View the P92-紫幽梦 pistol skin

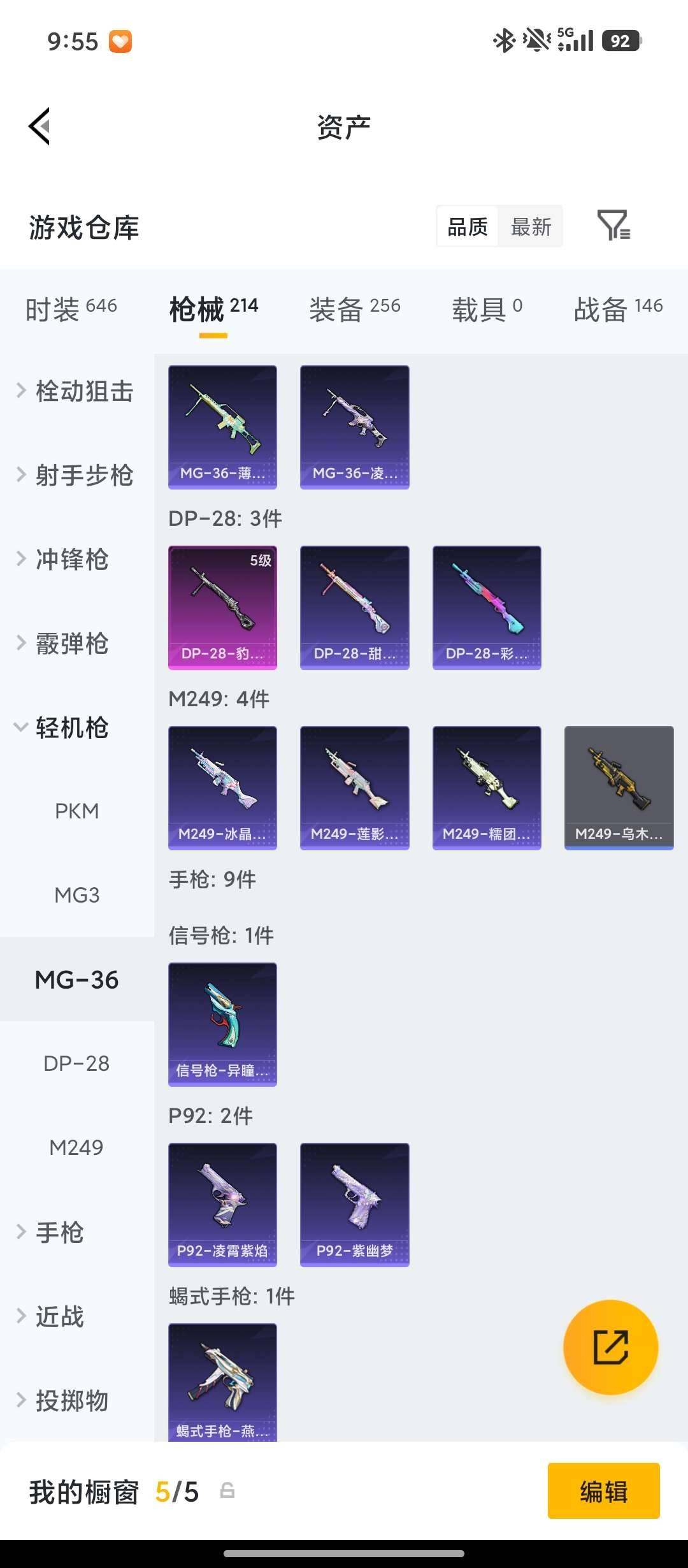click(354, 1204)
